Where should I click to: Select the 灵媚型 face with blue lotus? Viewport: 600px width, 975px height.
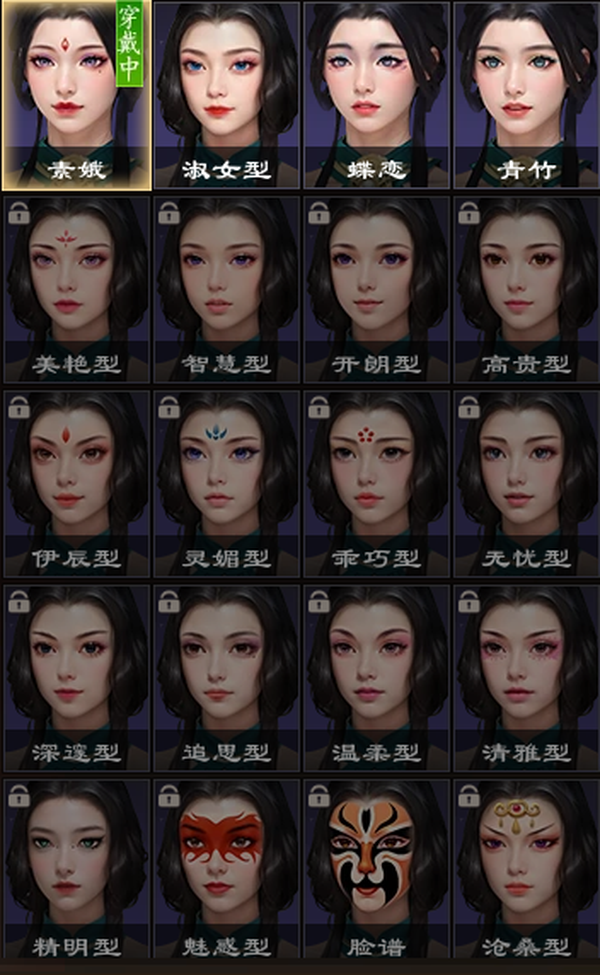pos(226,484)
